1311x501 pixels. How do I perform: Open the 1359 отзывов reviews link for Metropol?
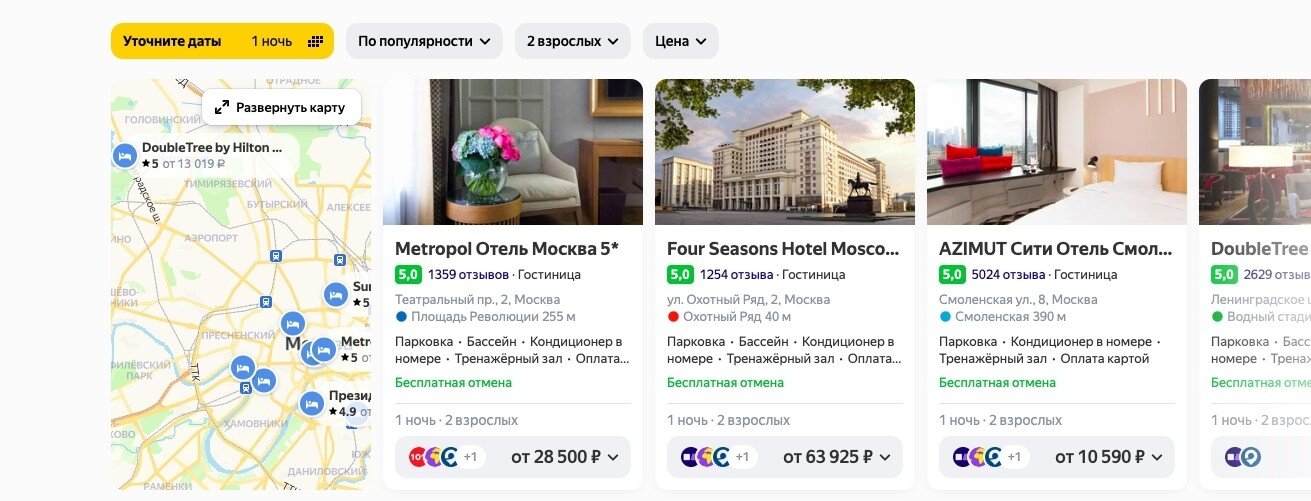point(467,275)
